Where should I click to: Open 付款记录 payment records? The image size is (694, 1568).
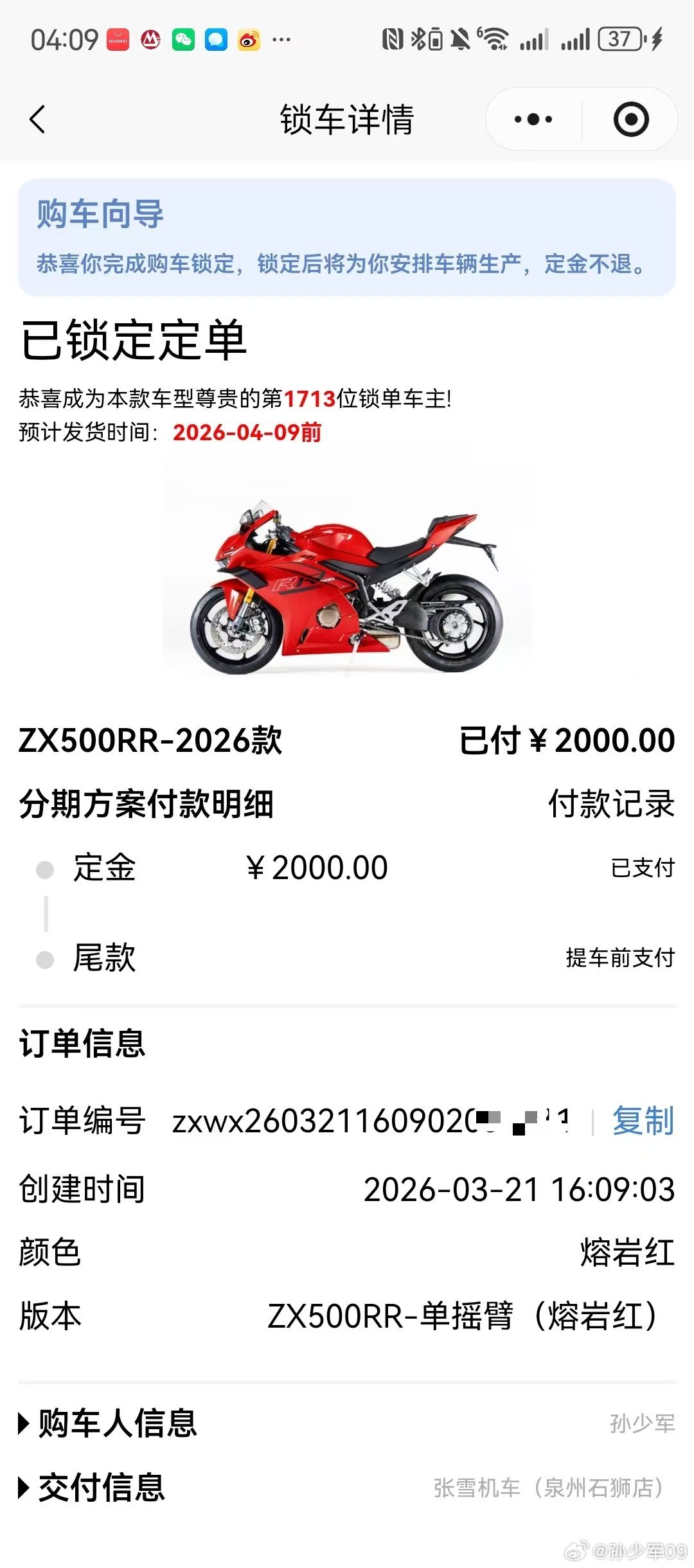pos(611,804)
